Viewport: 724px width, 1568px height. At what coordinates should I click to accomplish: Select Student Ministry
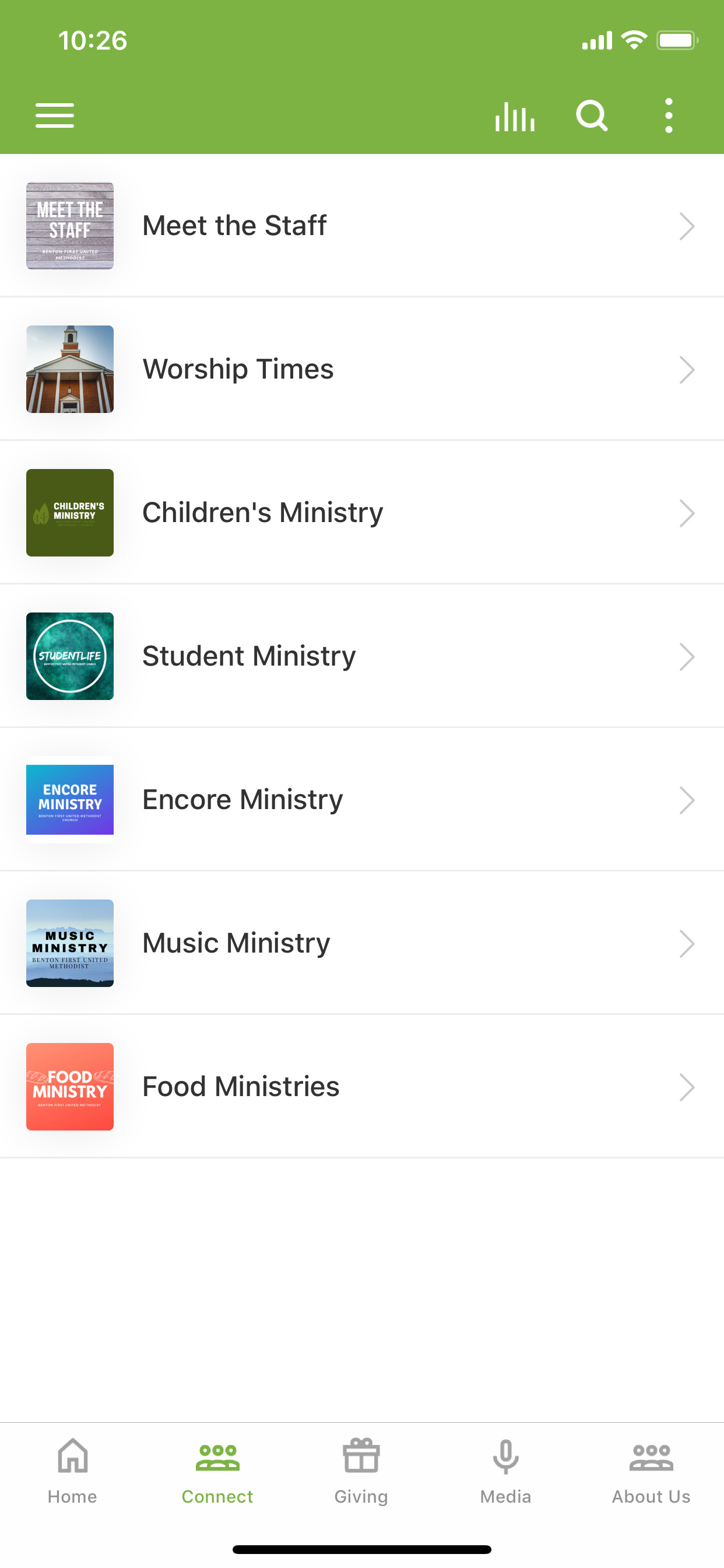tap(361, 656)
